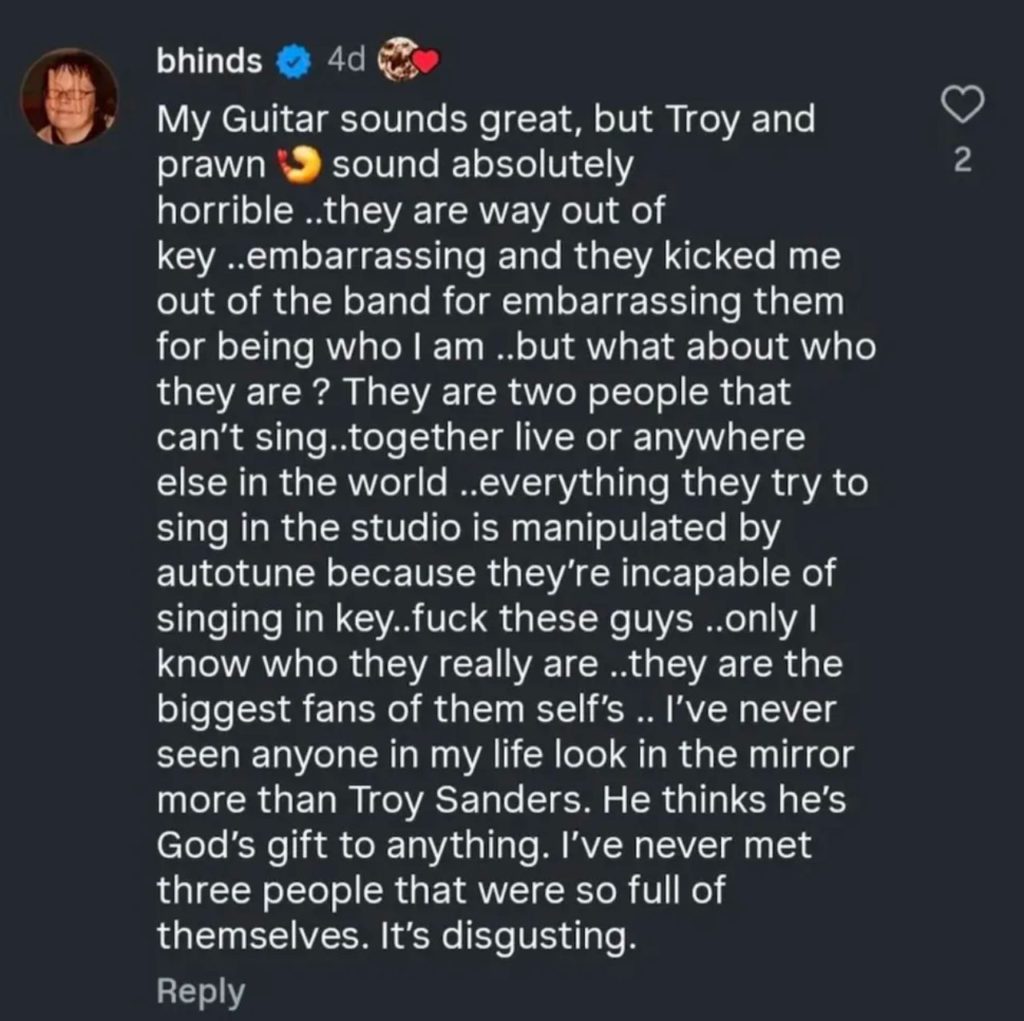Screen dimensions: 1024x1021
Task: Reply to bhinds' comment
Action: click(200, 991)
